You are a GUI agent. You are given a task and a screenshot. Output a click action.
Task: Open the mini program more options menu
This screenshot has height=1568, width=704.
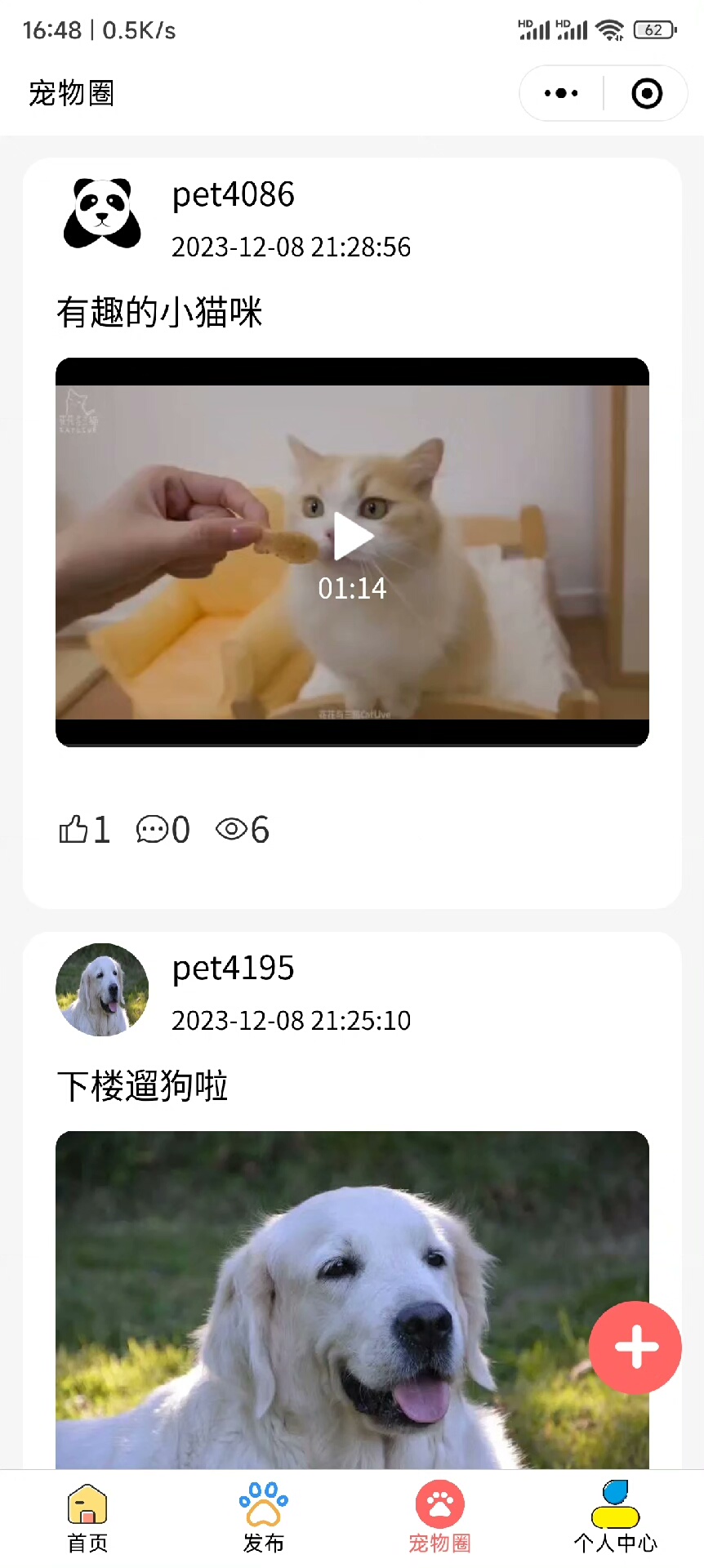coord(561,93)
